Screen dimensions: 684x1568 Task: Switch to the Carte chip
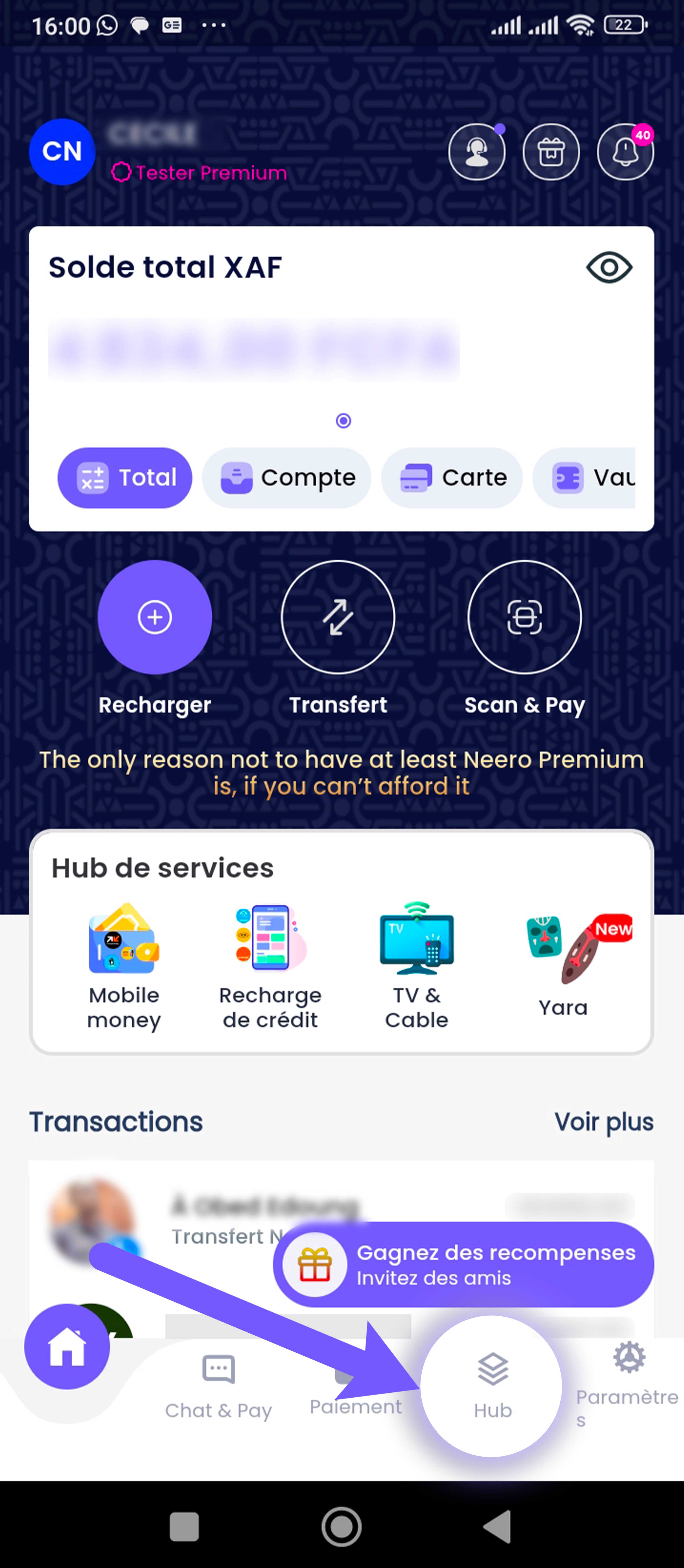click(x=452, y=478)
